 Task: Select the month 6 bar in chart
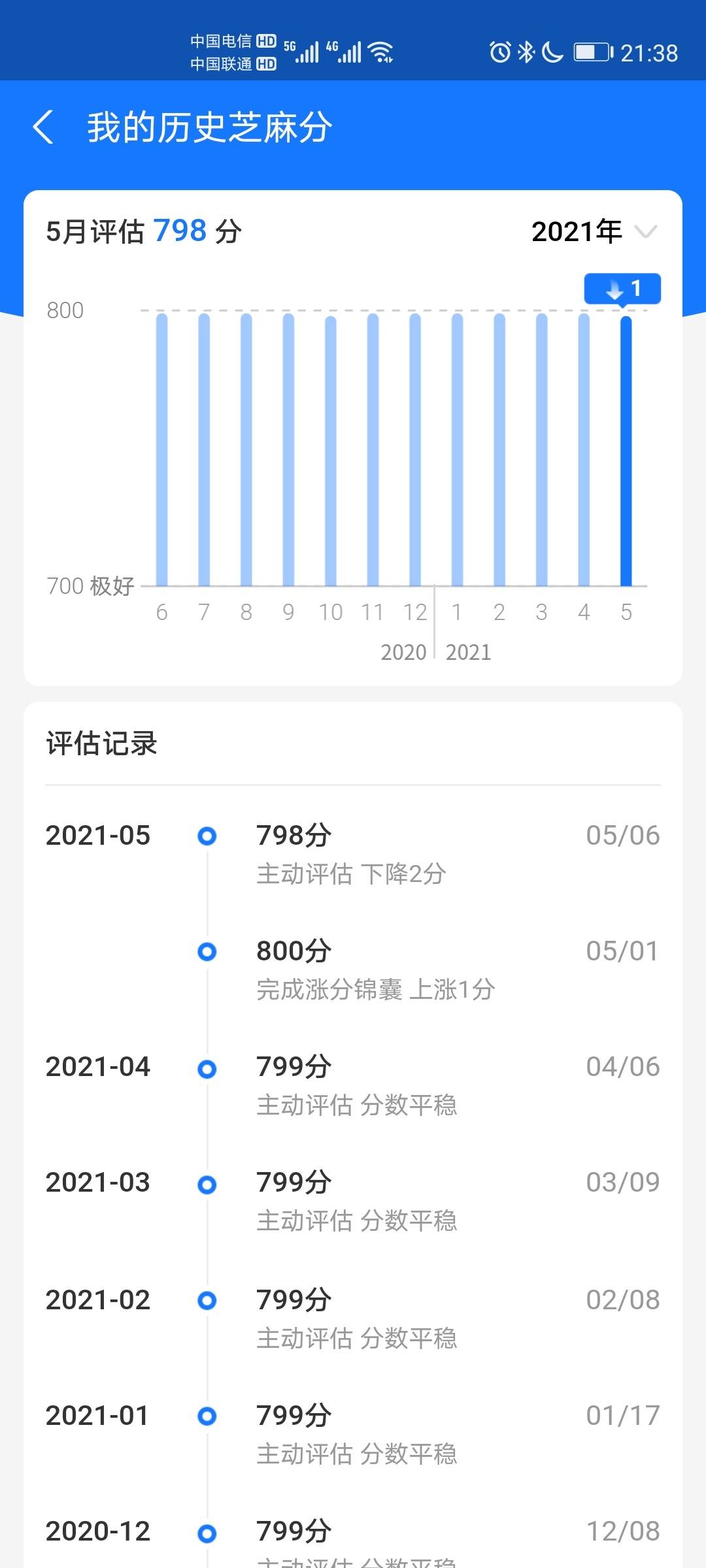point(162,449)
